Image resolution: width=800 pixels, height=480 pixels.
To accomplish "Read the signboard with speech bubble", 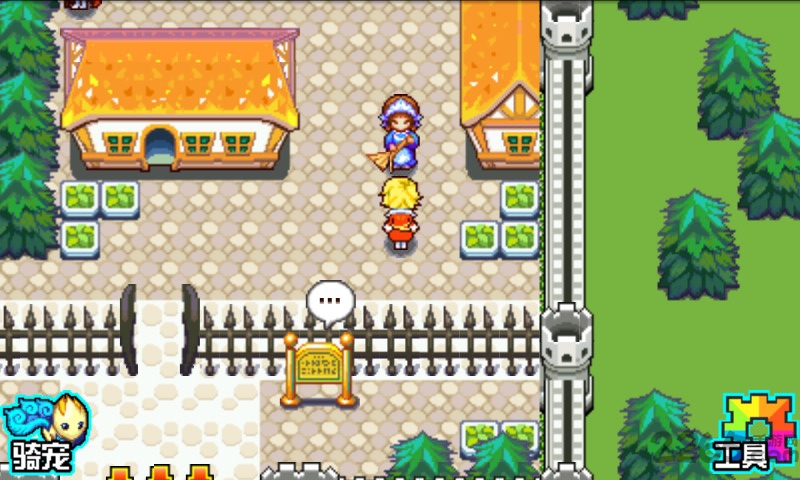I will click(x=320, y=367).
